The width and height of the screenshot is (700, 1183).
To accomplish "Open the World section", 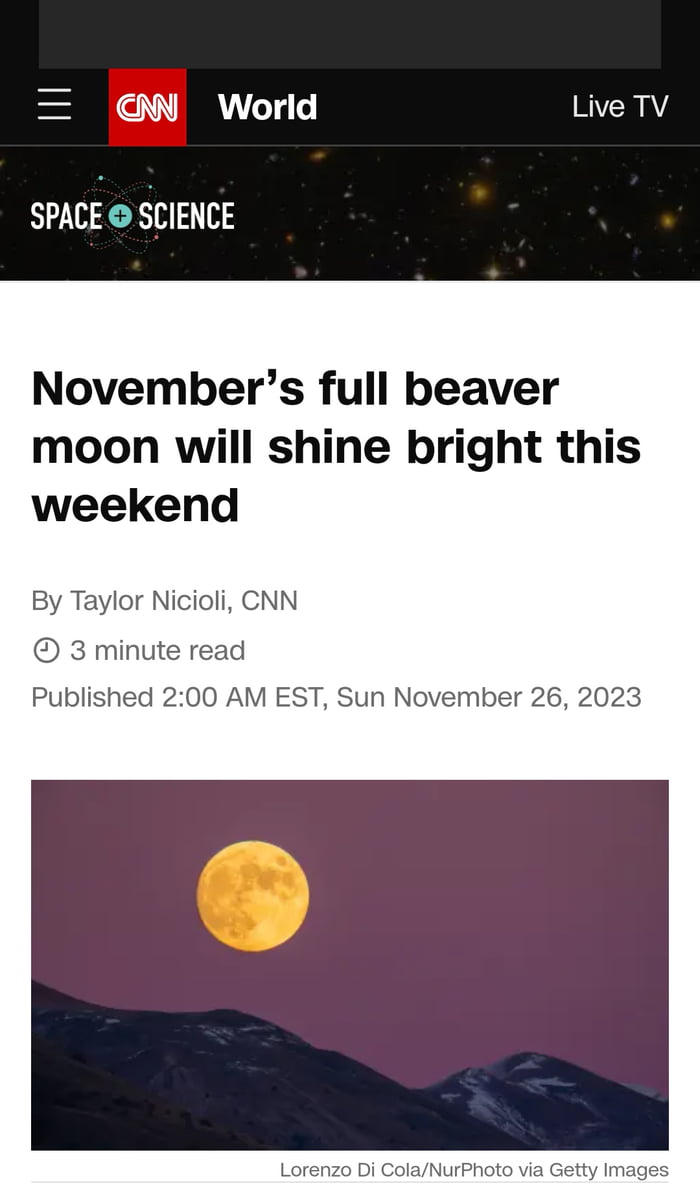I will point(267,107).
